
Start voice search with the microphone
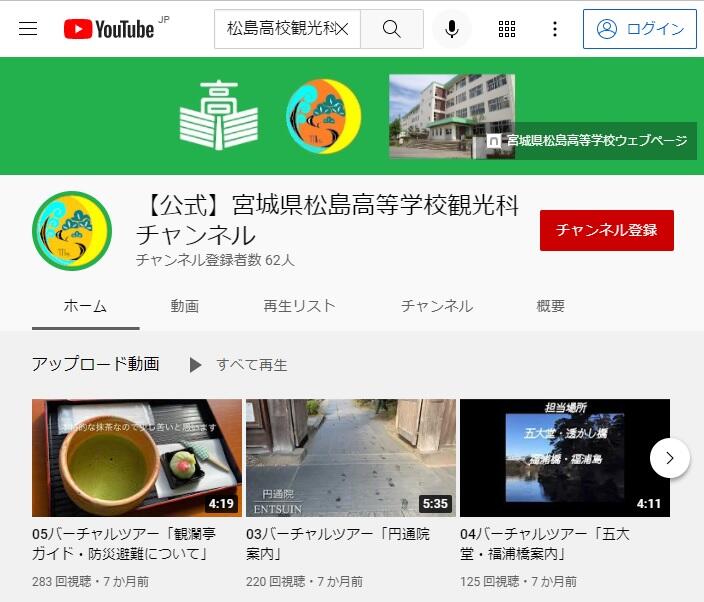[x=452, y=29]
